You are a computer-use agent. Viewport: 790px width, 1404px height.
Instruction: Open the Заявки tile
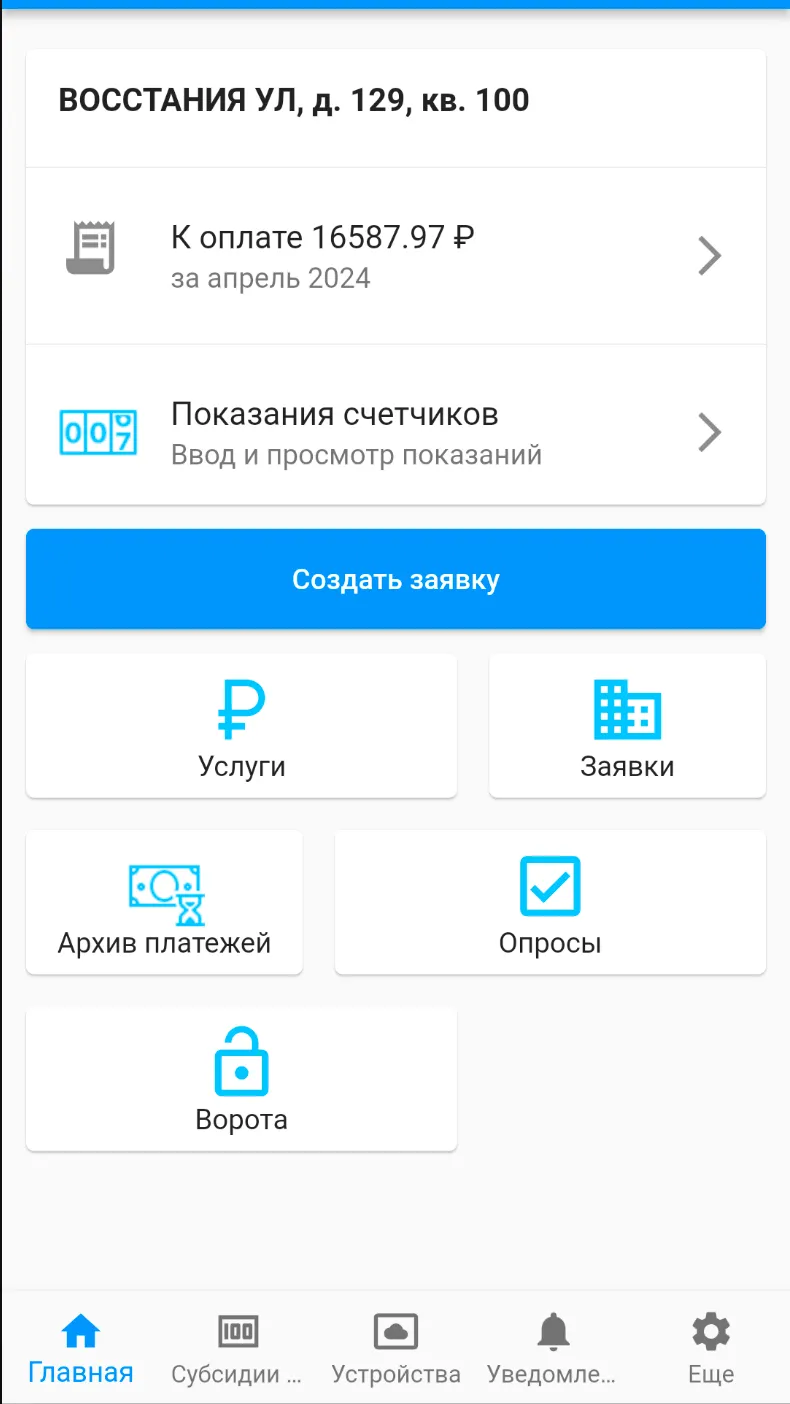point(627,726)
